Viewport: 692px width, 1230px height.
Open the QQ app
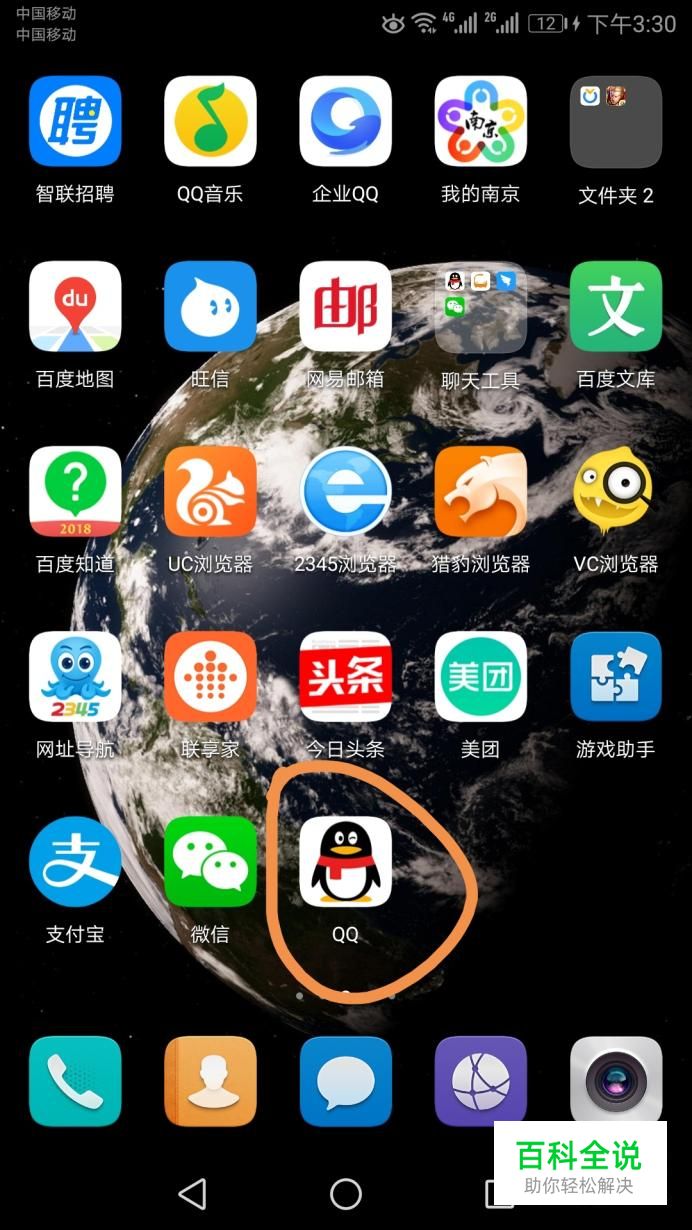345,862
